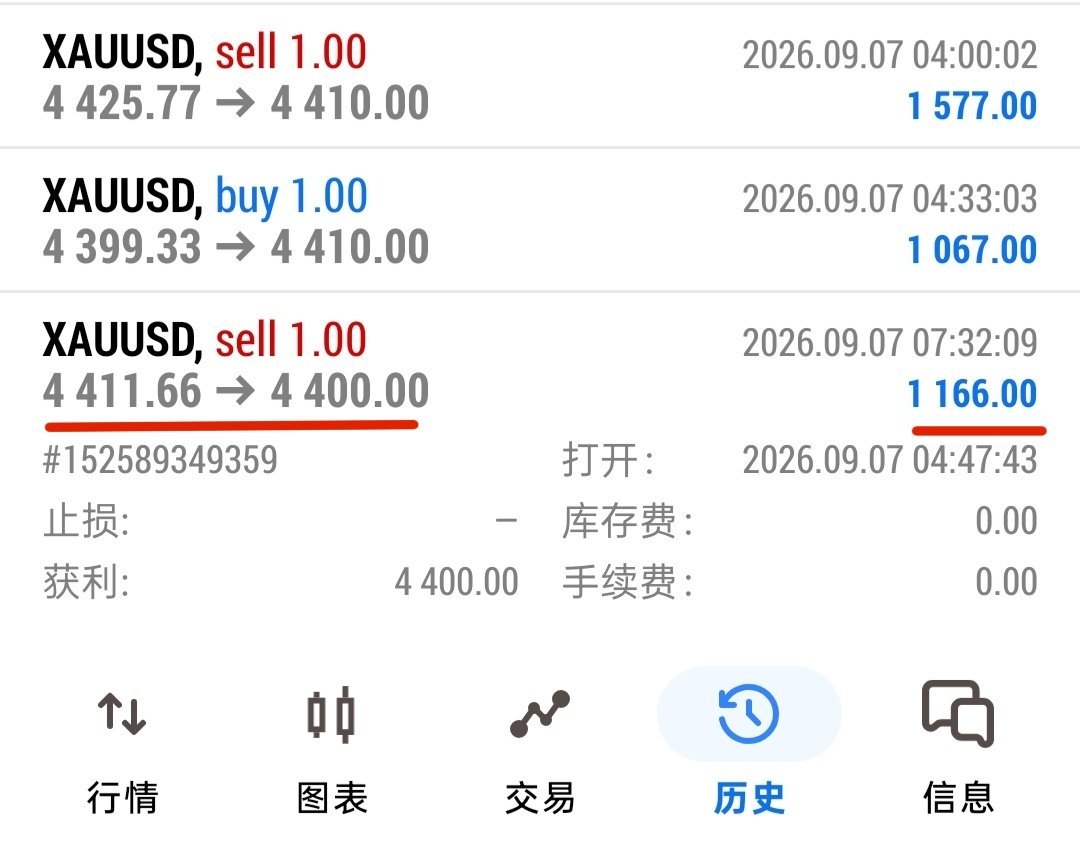Viewport: 1080px width, 846px height.
Task: Switch to the 图表 chart tab
Action: pos(331,751)
